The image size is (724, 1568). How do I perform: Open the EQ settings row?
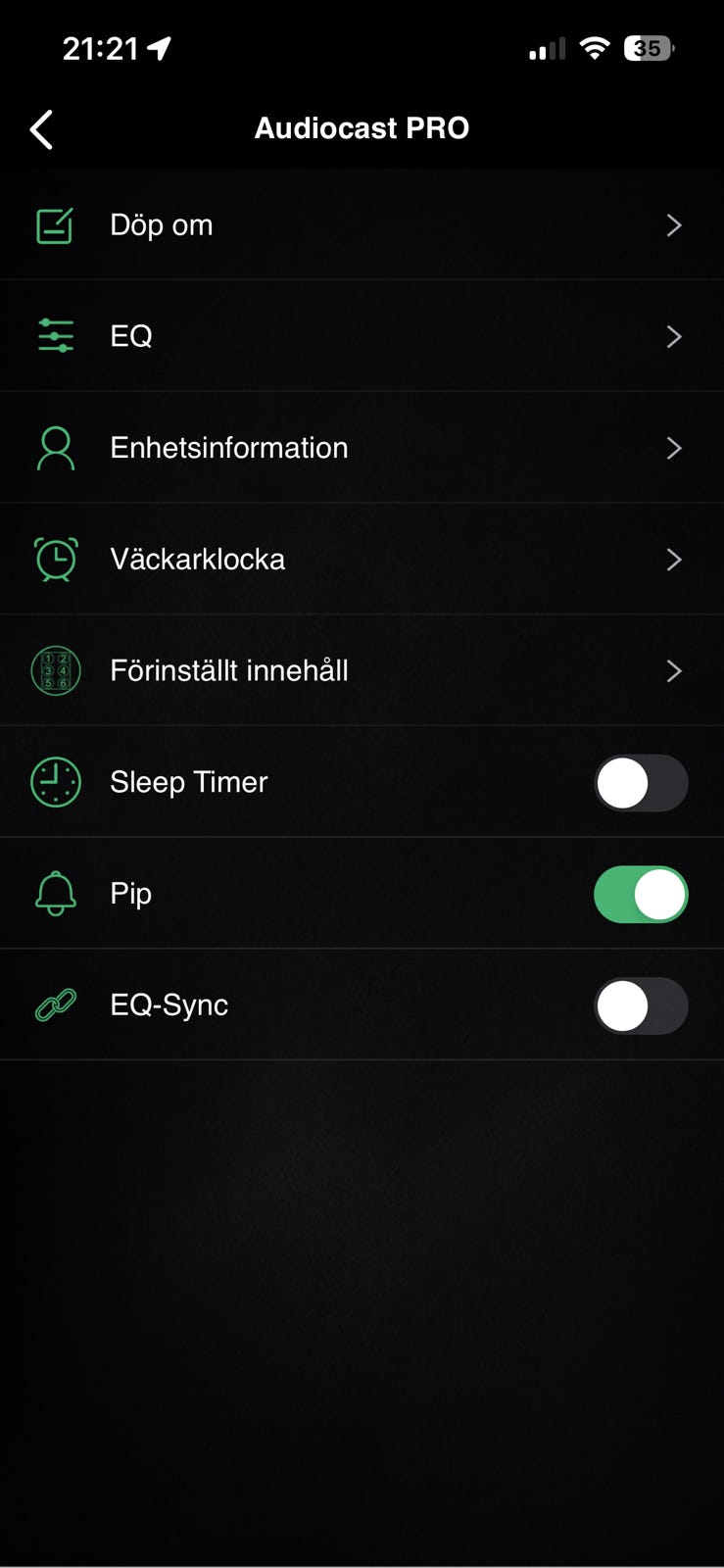362,336
